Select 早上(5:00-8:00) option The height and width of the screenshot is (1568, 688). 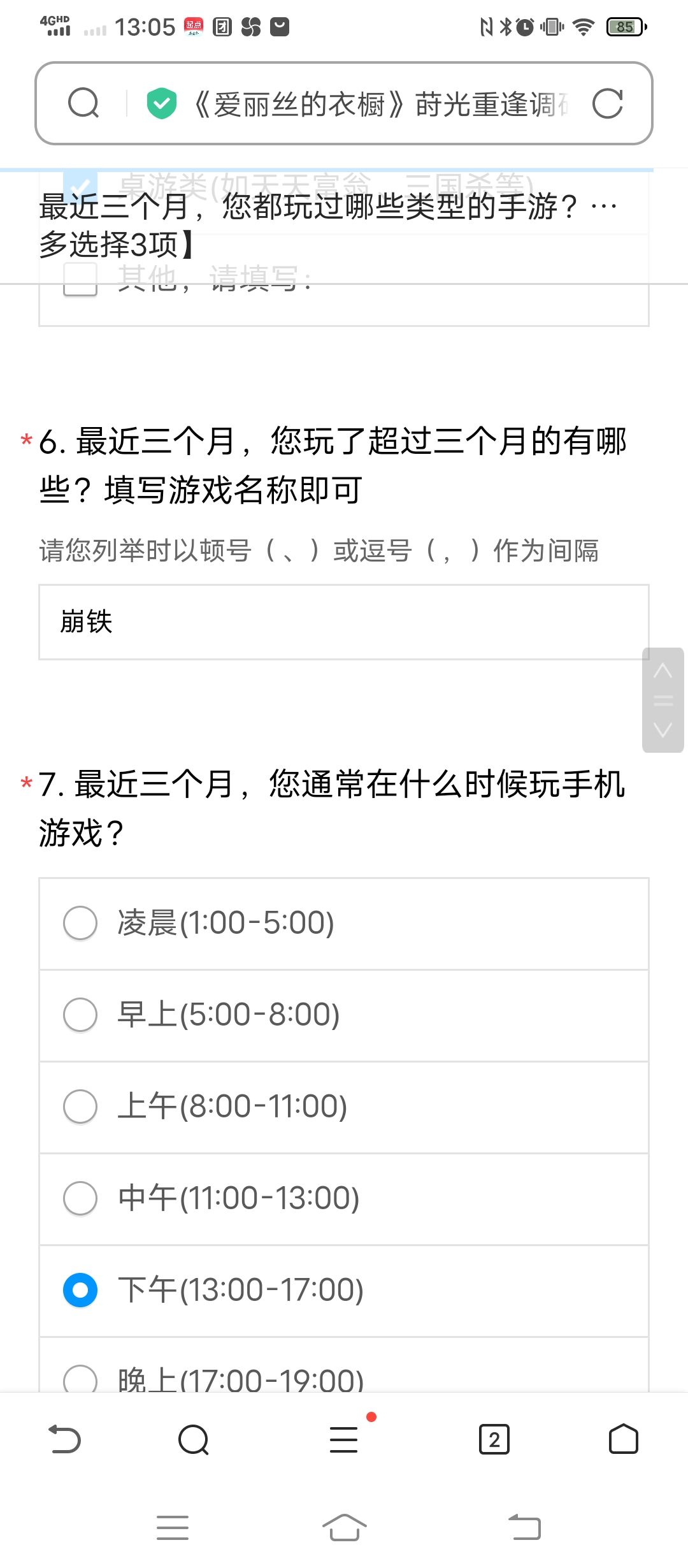coord(344,1015)
